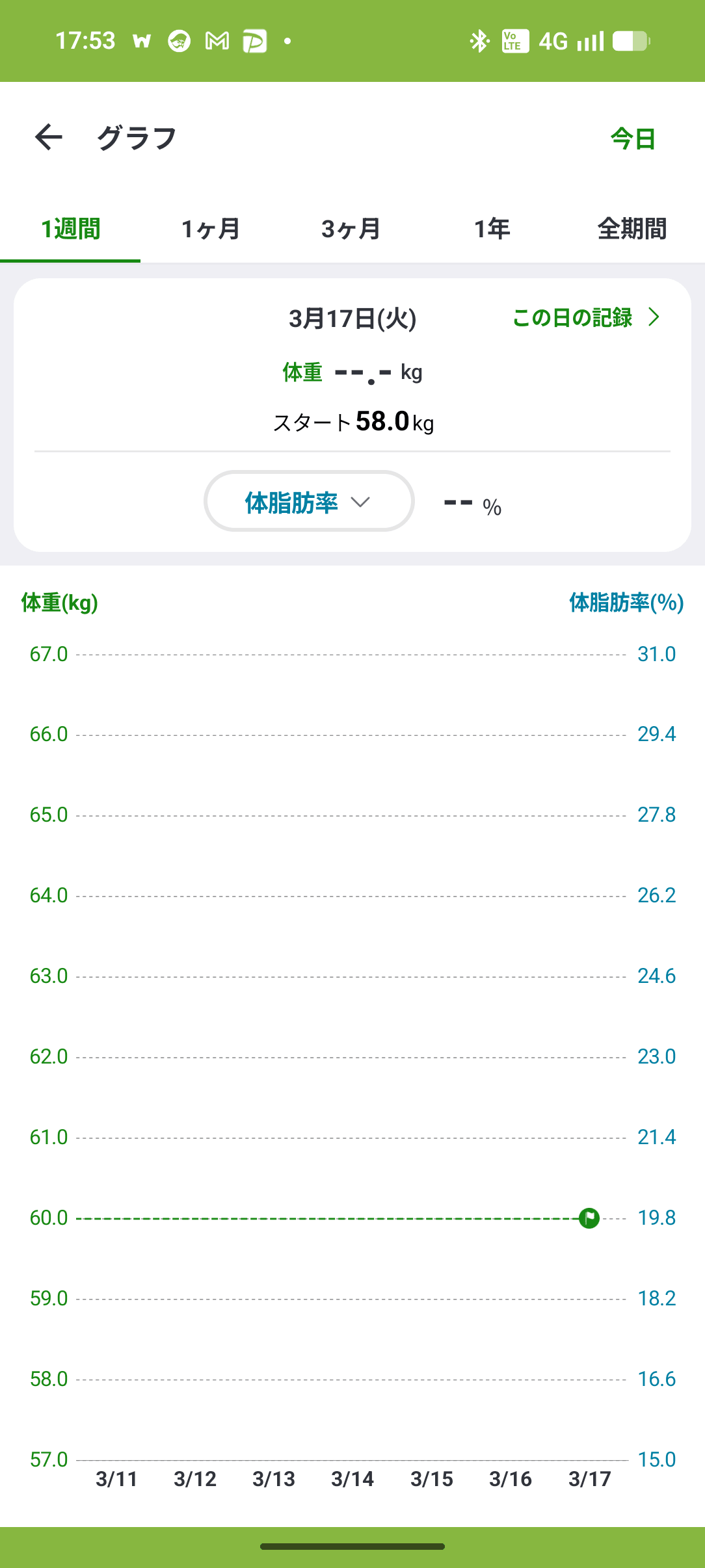Switch to the 3ヶ月 tab
The height and width of the screenshot is (1568, 705).
[351, 229]
